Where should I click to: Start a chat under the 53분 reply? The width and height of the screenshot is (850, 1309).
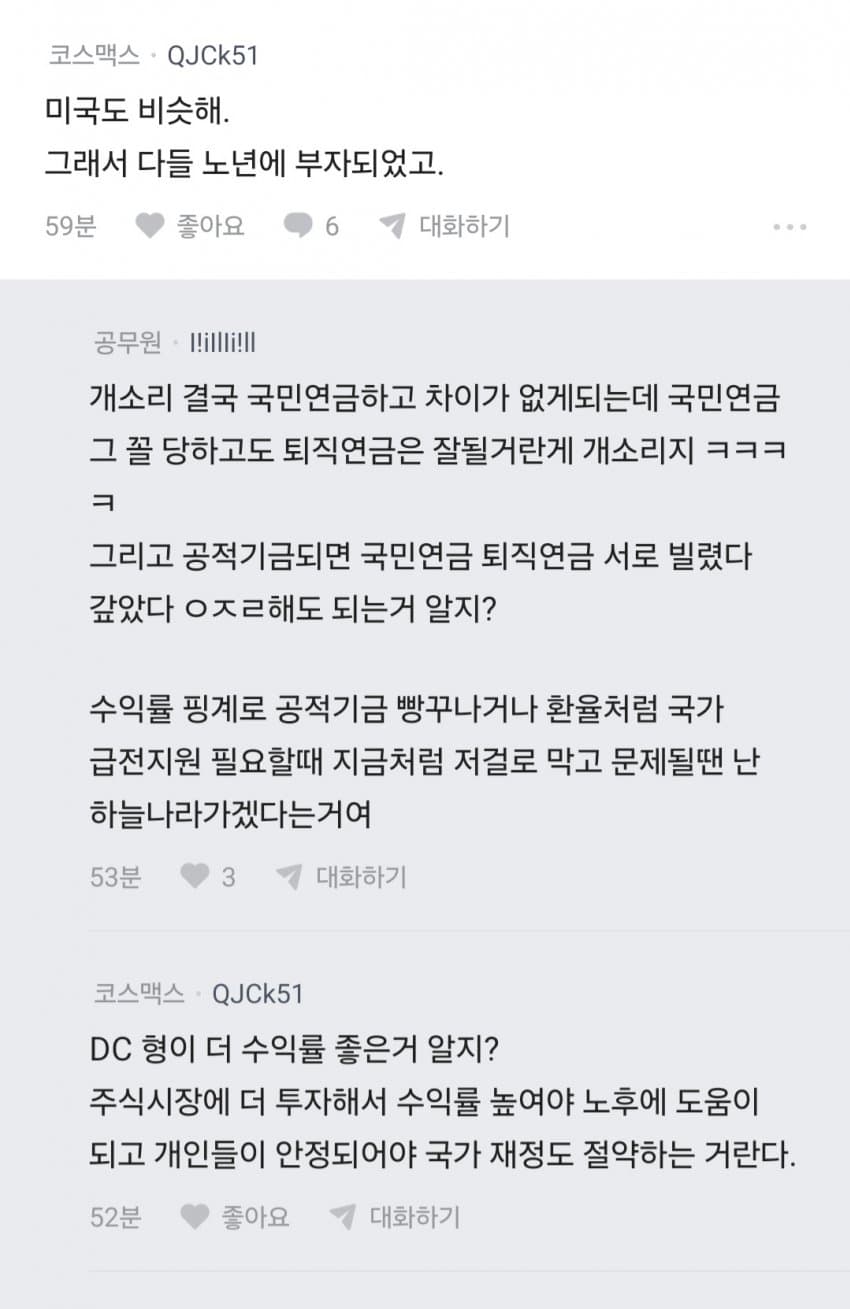point(341,877)
